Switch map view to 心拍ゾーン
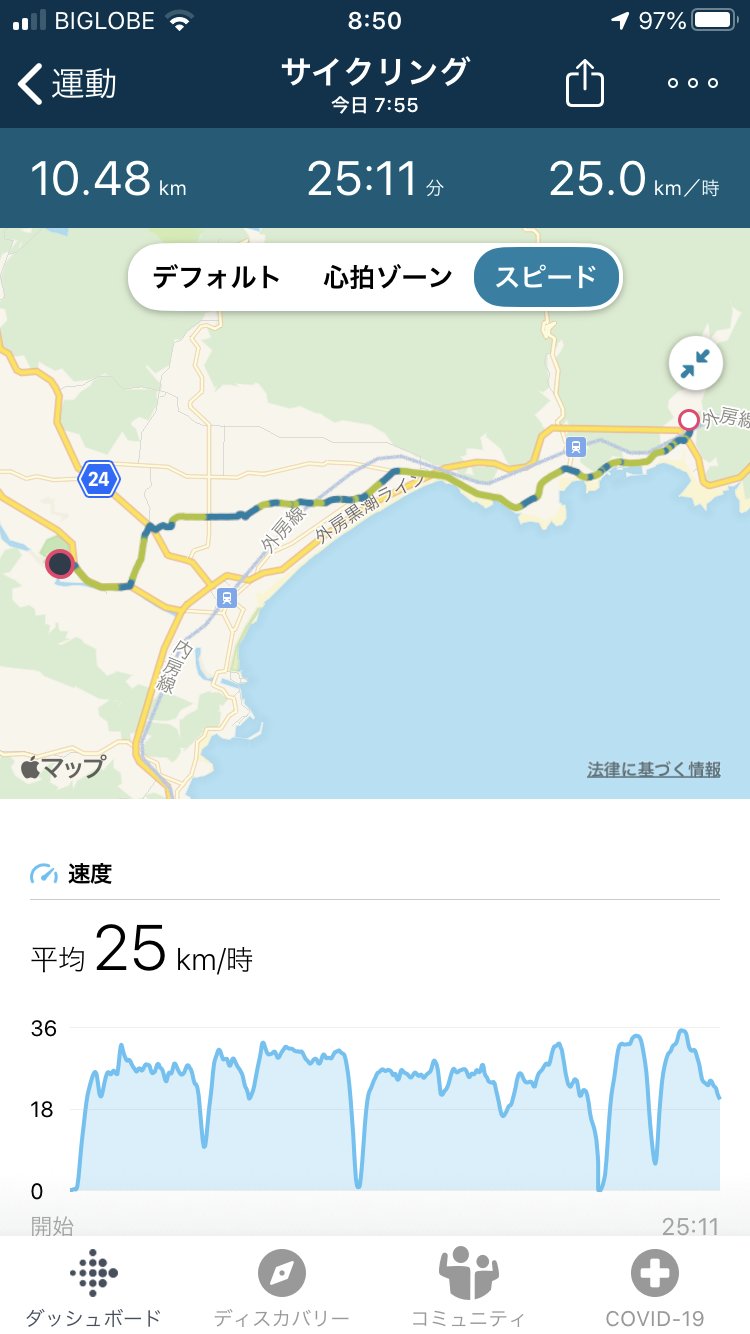Image resolution: width=750 pixels, height=1334 pixels. tap(388, 277)
